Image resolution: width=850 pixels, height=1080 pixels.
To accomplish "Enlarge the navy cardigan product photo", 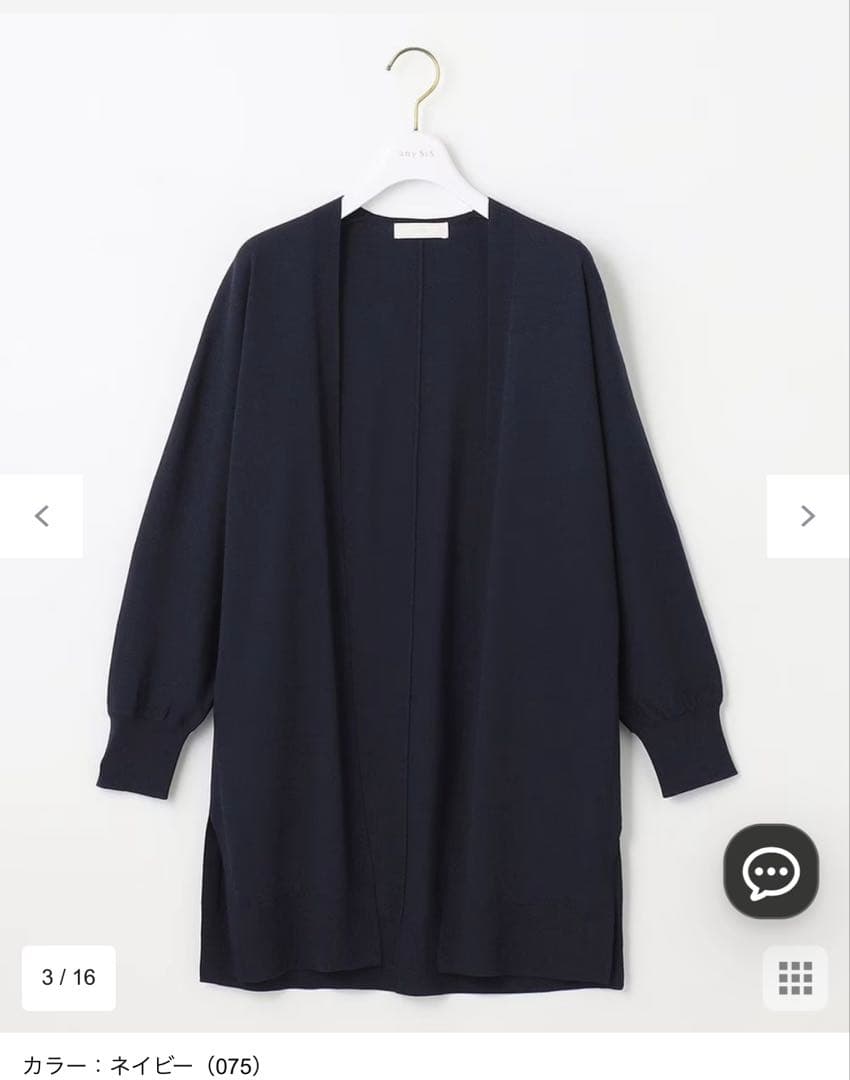I will (420, 560).
